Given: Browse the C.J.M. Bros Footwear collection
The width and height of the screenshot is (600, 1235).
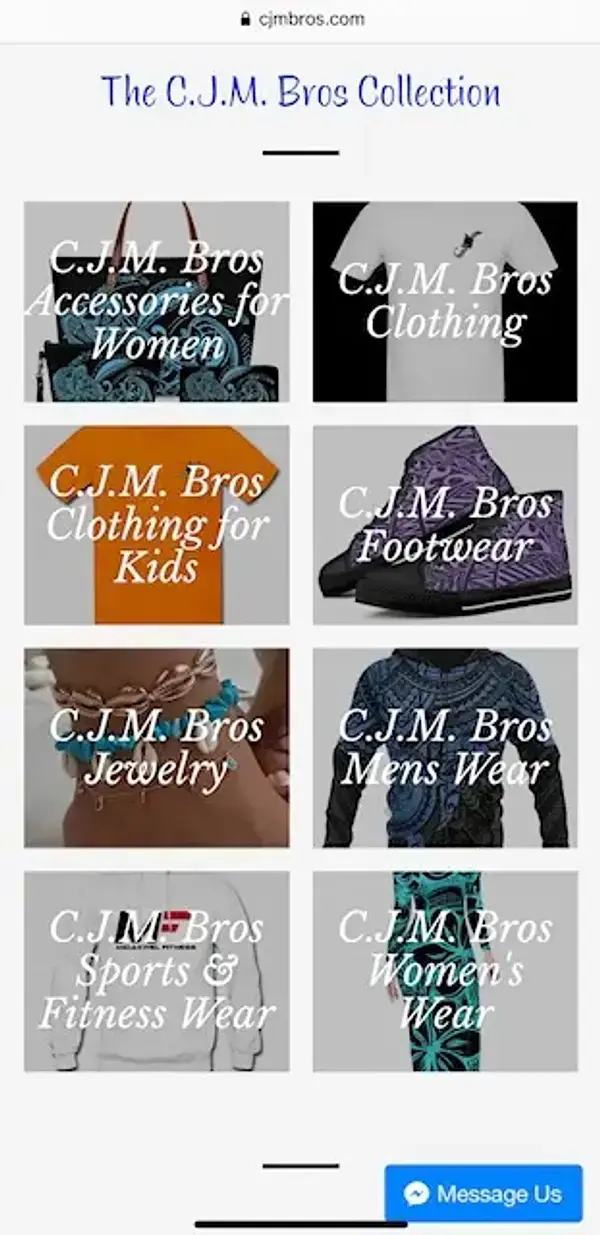Looking at the screenshot, I should click(445, 525).
